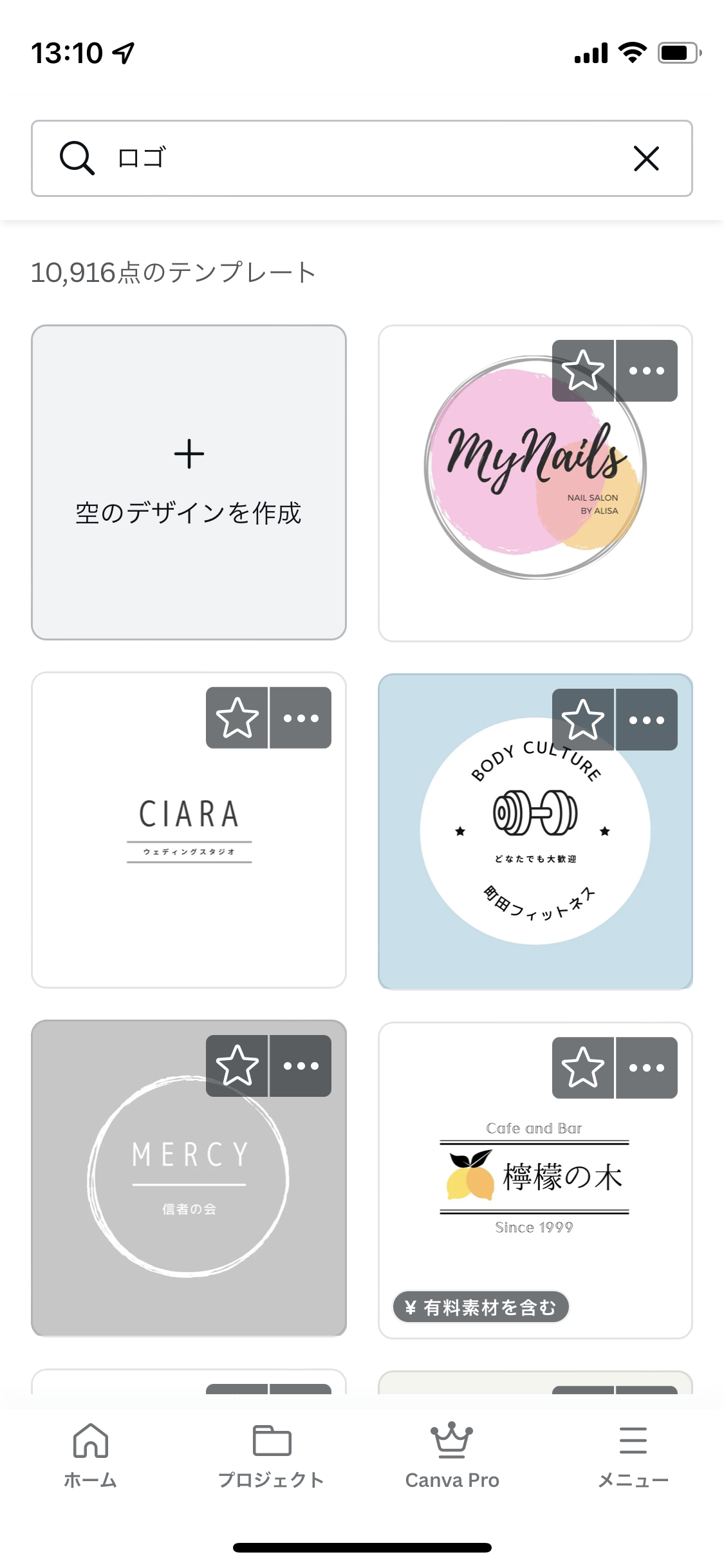
Task: Open more options for MERCY template
Action: pyautogui.click(x=301, y=1066)
